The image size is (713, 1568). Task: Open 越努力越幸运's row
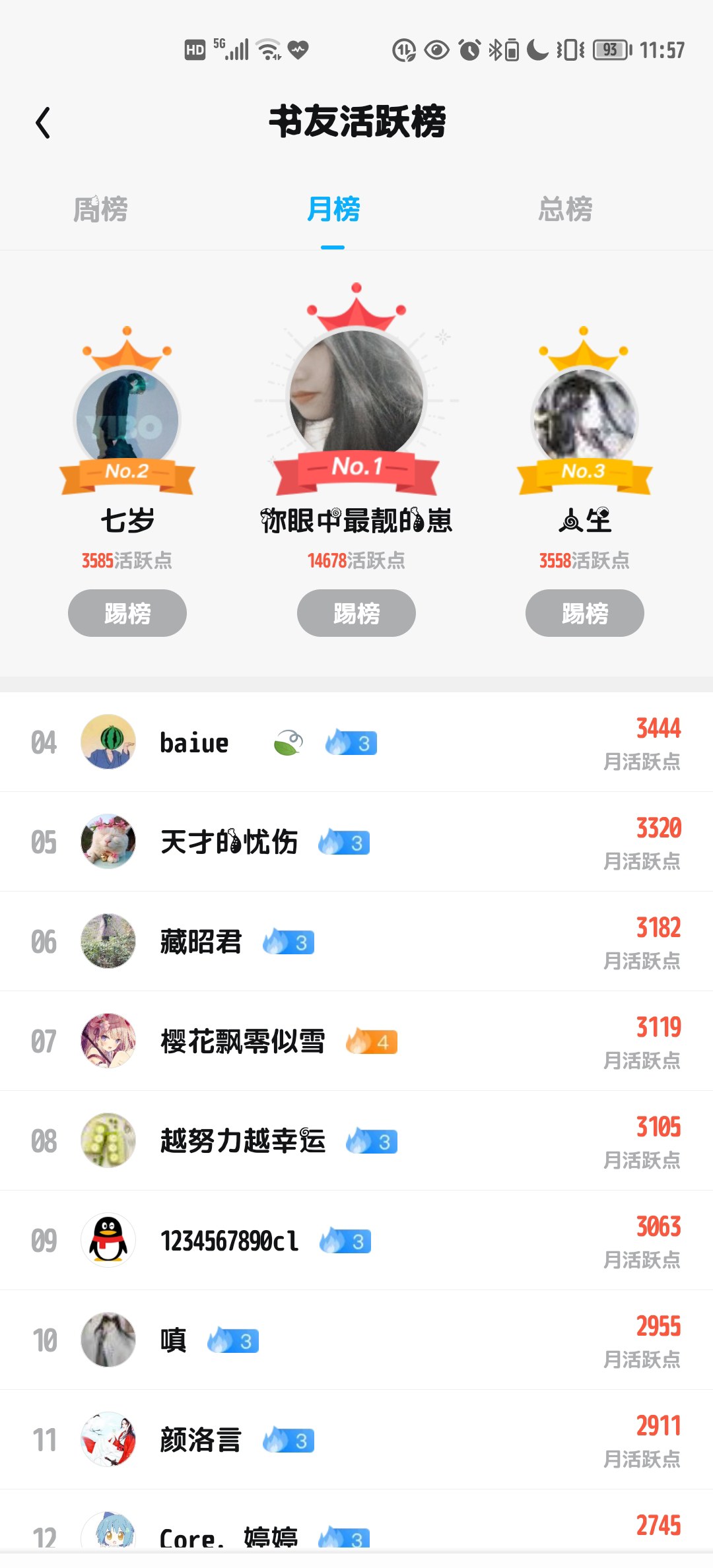[x=356, y=1141]
